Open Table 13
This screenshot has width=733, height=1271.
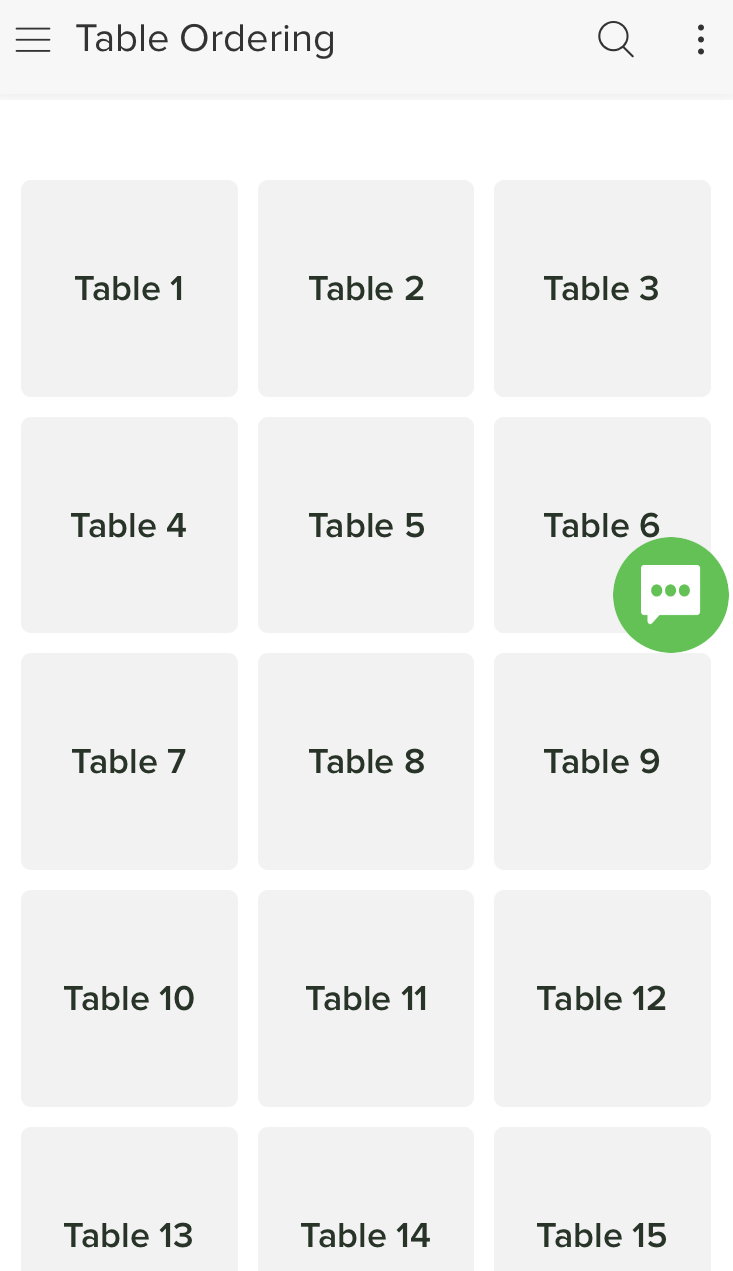(x=129, y=1200)
